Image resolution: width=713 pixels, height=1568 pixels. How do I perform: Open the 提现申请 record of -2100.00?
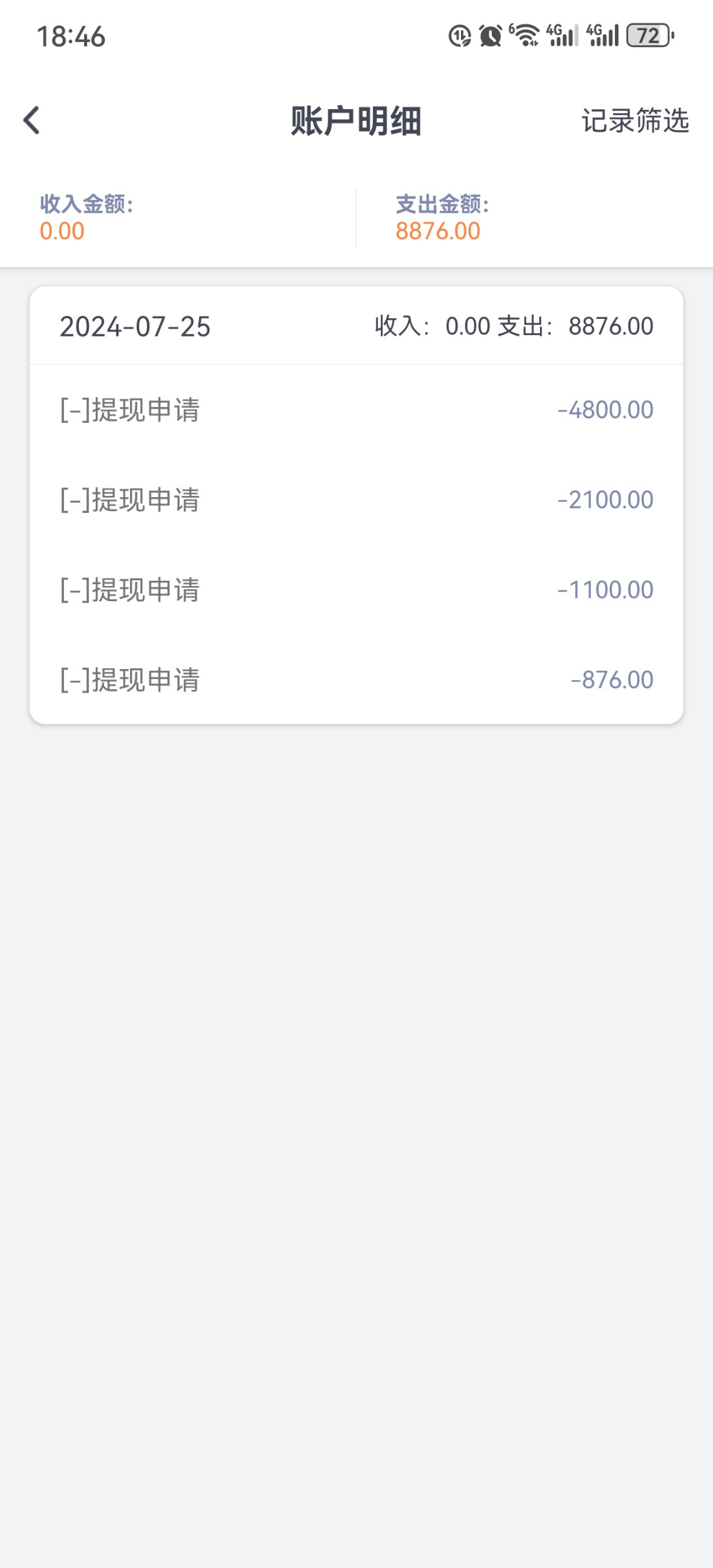[x=356, y=500]
